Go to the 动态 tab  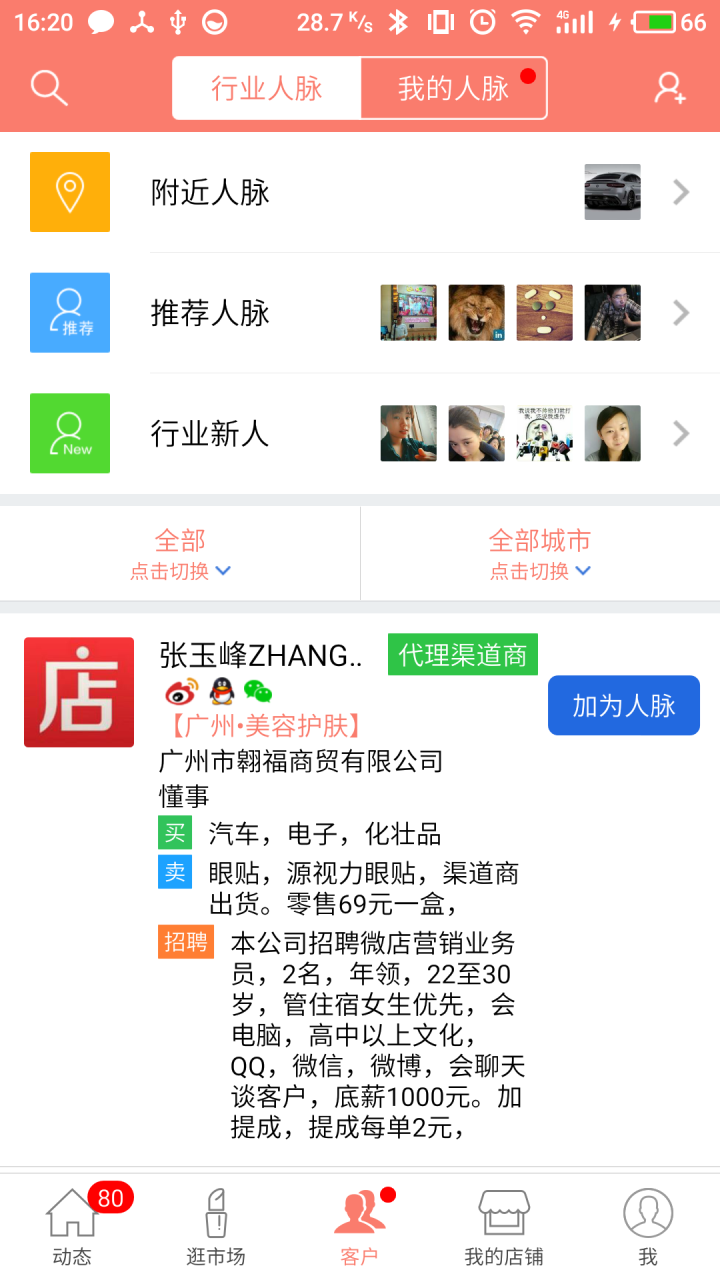pyautogui.click(x=72, y=1226)
